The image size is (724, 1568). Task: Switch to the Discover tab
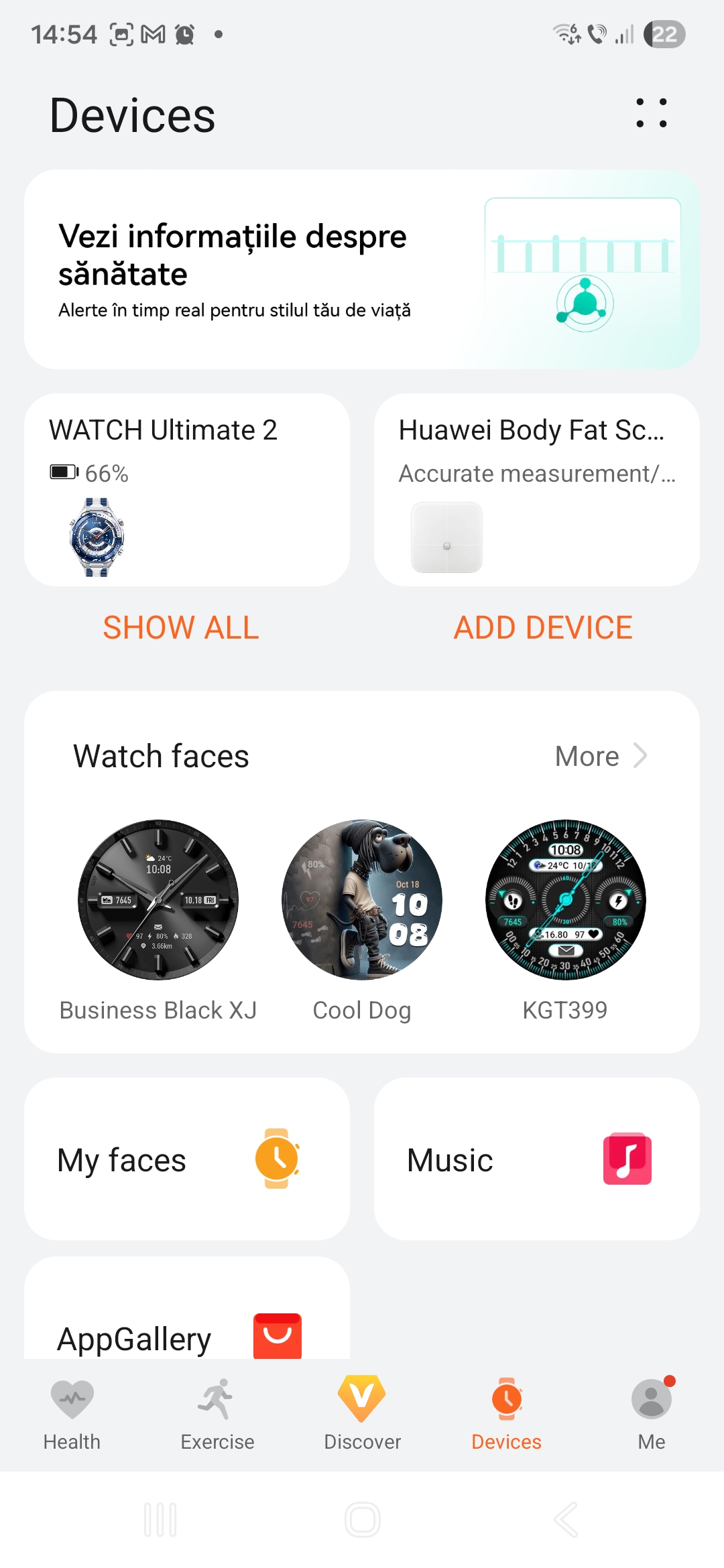(362, 1414)
